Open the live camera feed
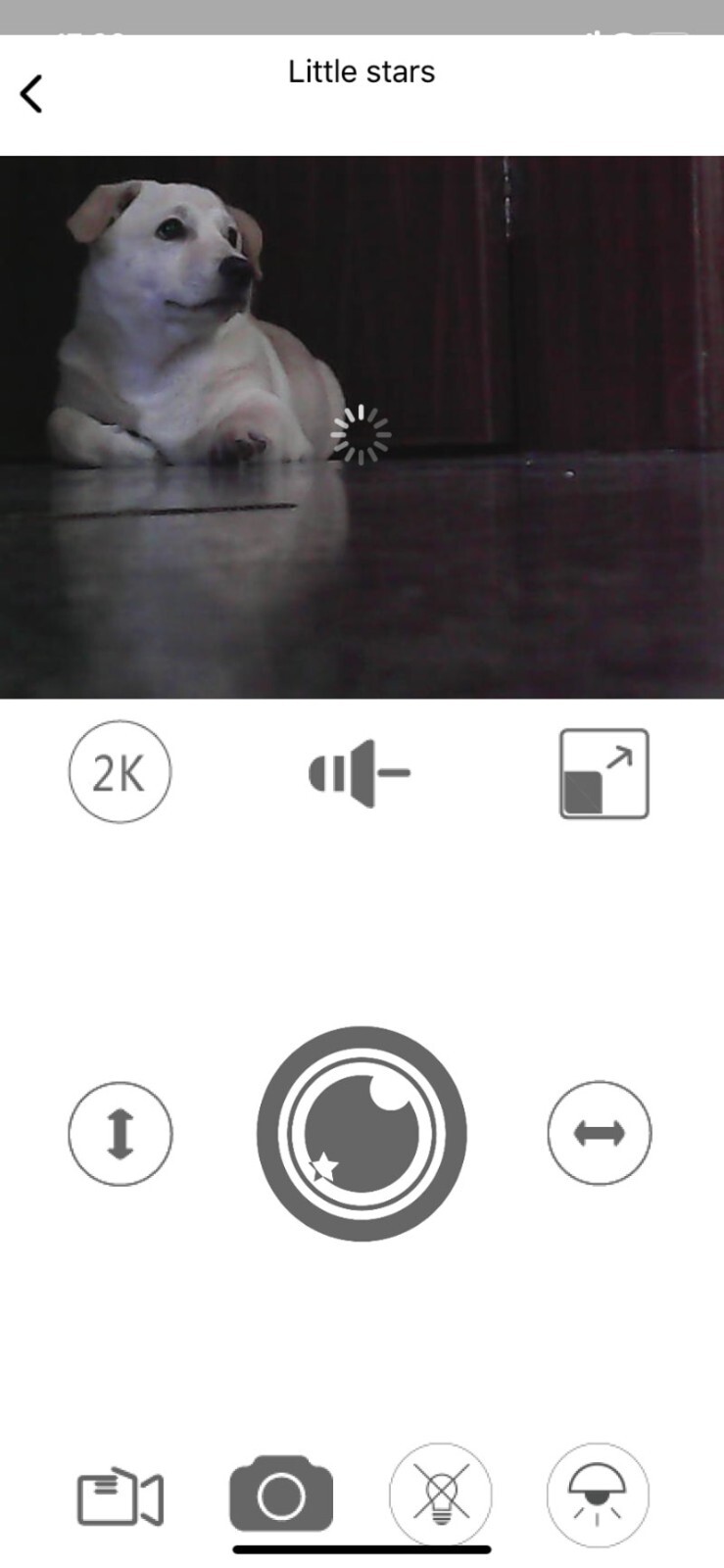This screenshot has width=724, height=1568. click(362, 427)
